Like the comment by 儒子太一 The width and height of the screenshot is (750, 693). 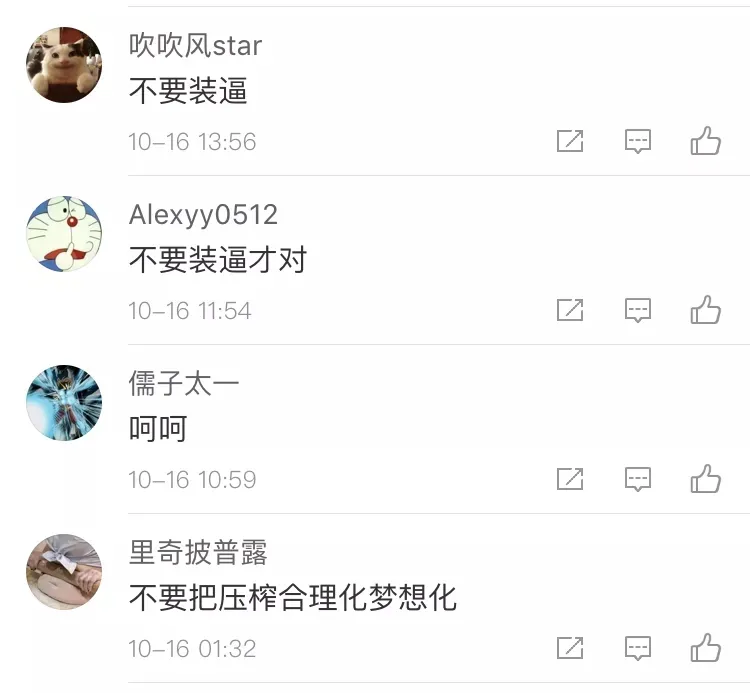point(706,479)
